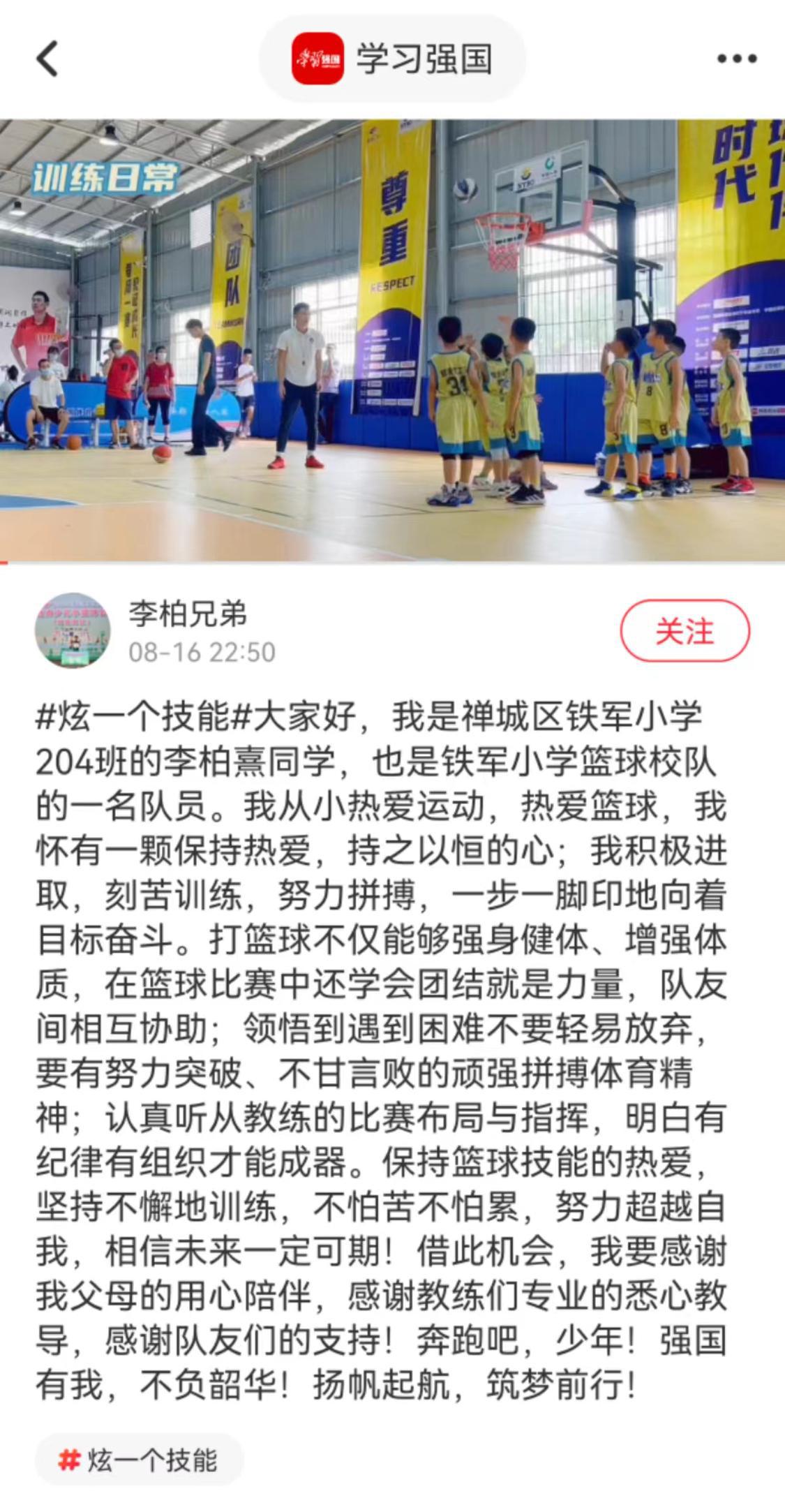Go back using the top-left arrow

click(x=47, y=59)
